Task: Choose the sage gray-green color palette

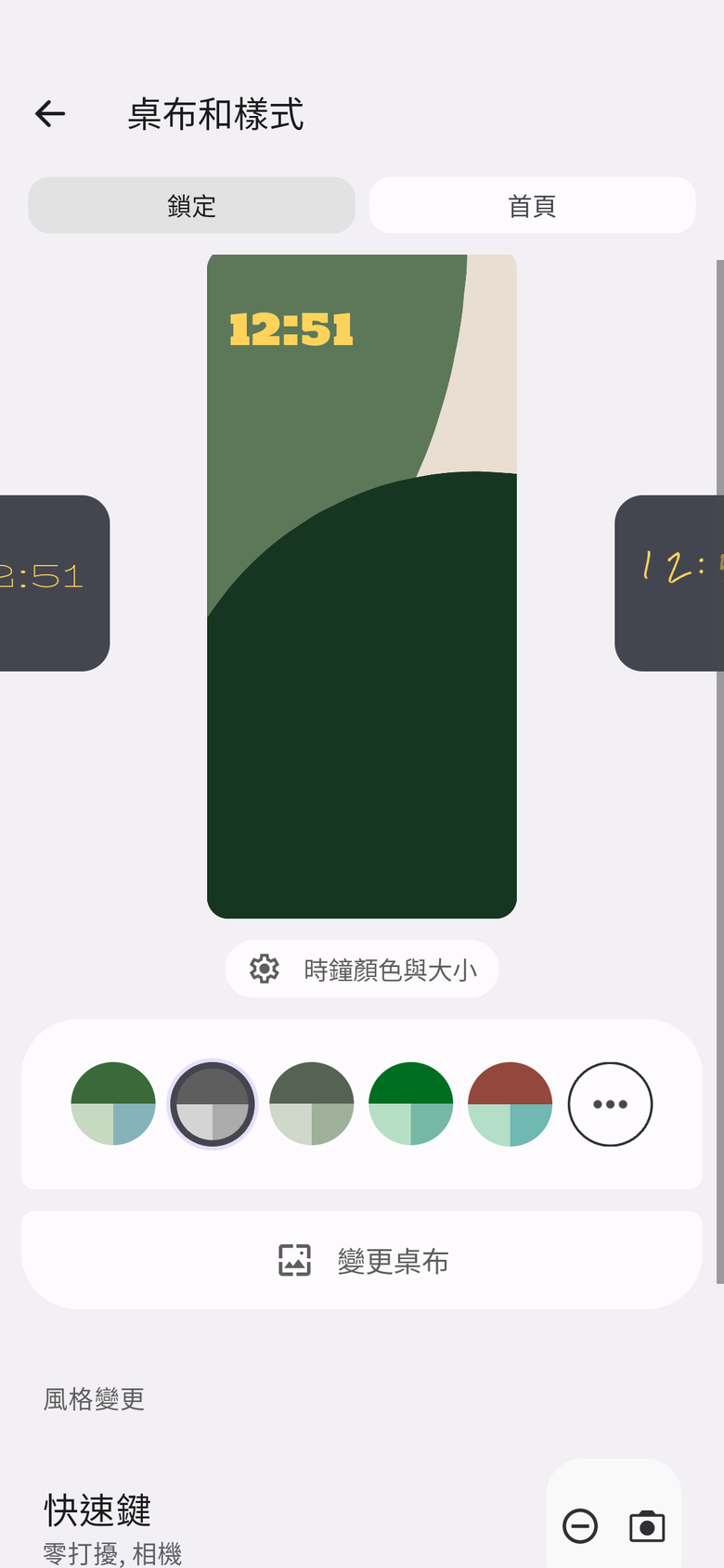Action: (312, 1104)
